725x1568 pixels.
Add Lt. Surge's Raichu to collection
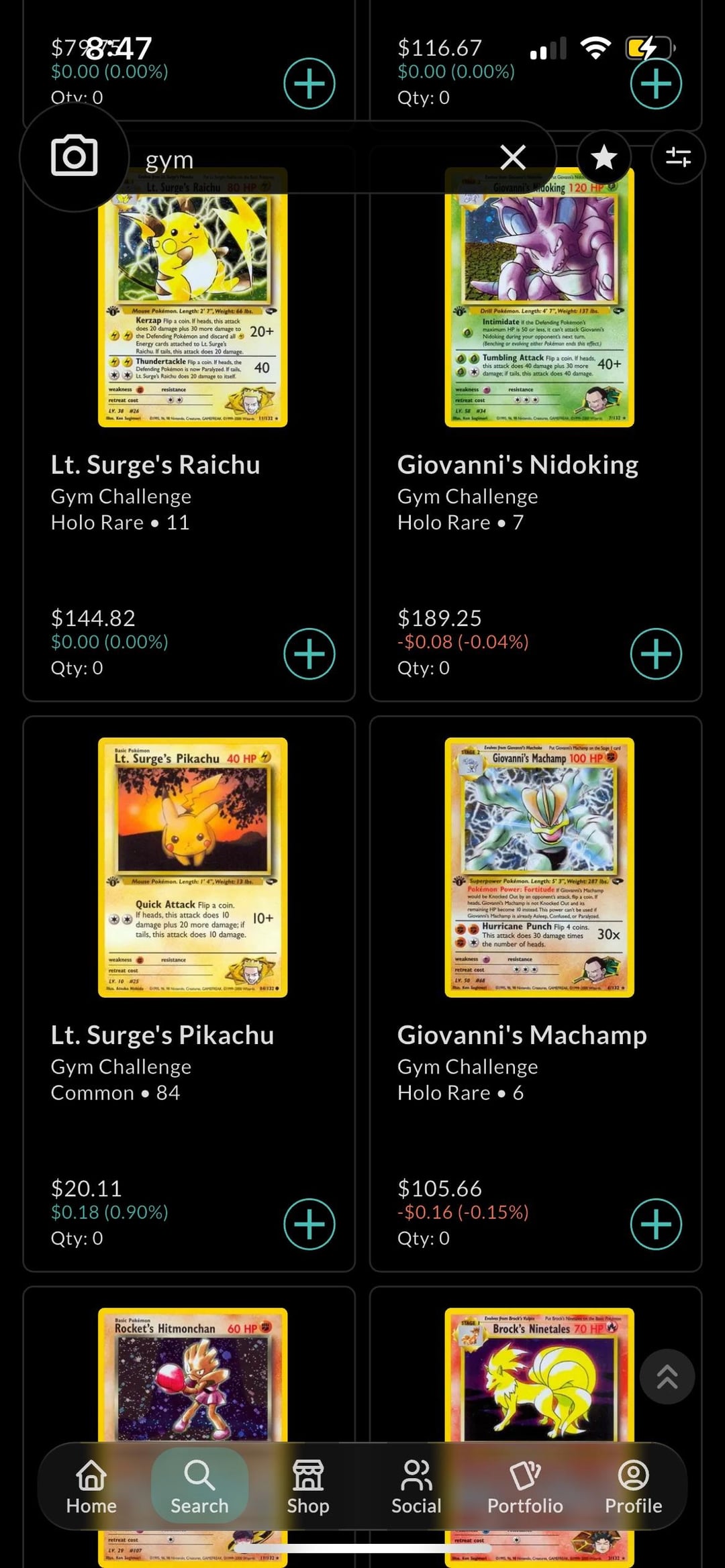(x=309, y=654)
